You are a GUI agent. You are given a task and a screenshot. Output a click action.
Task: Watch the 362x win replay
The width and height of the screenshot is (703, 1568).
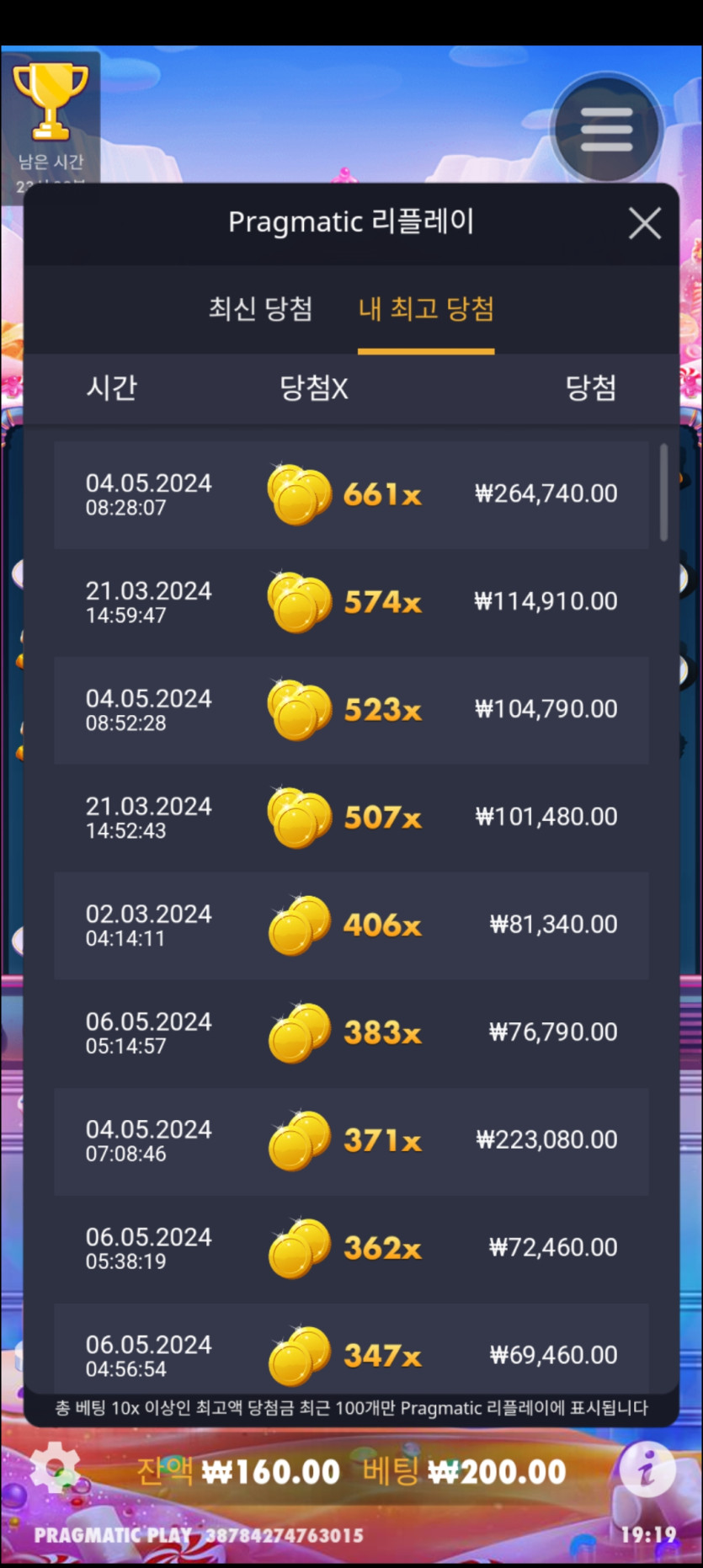351,1249
